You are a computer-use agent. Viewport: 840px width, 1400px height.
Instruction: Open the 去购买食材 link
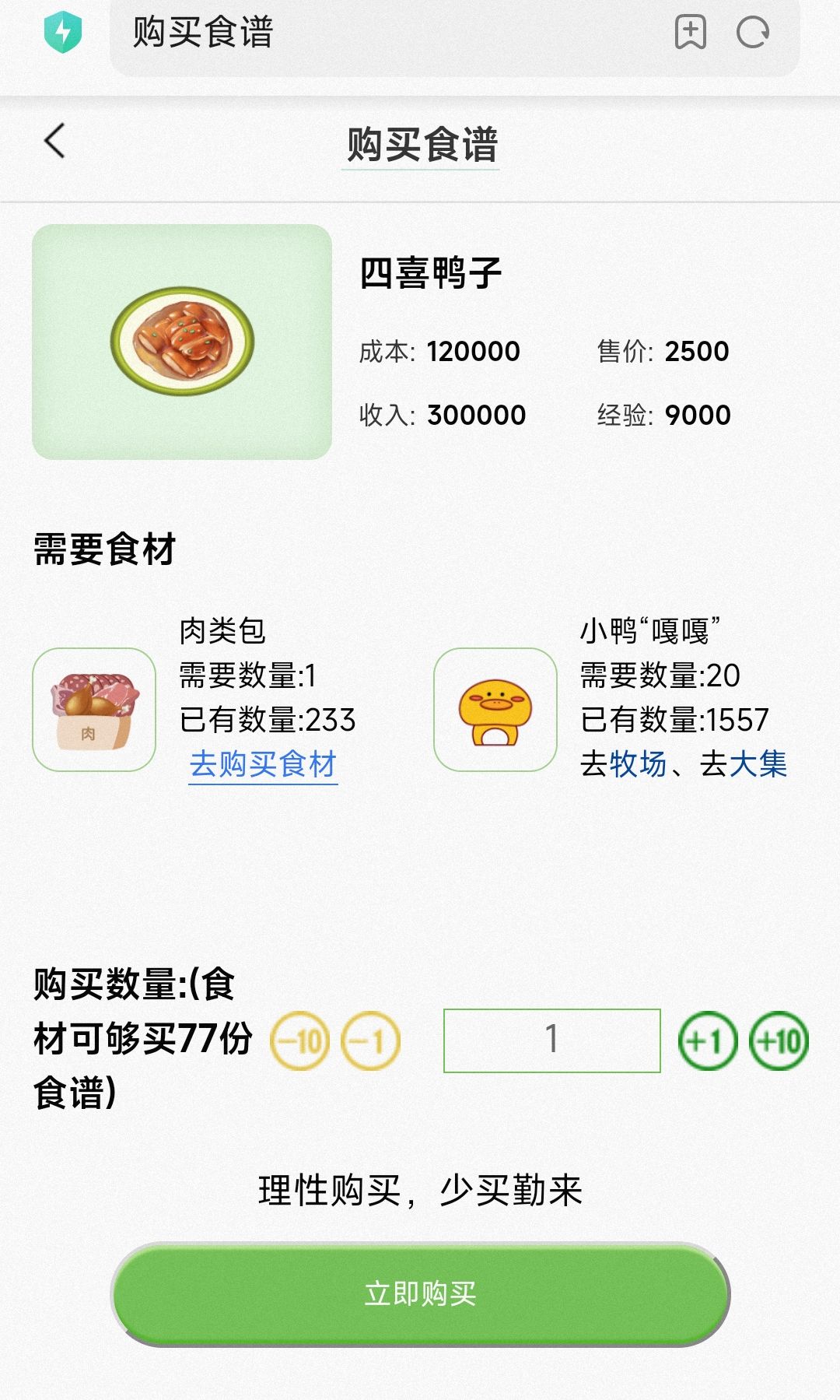click(263, 764)
